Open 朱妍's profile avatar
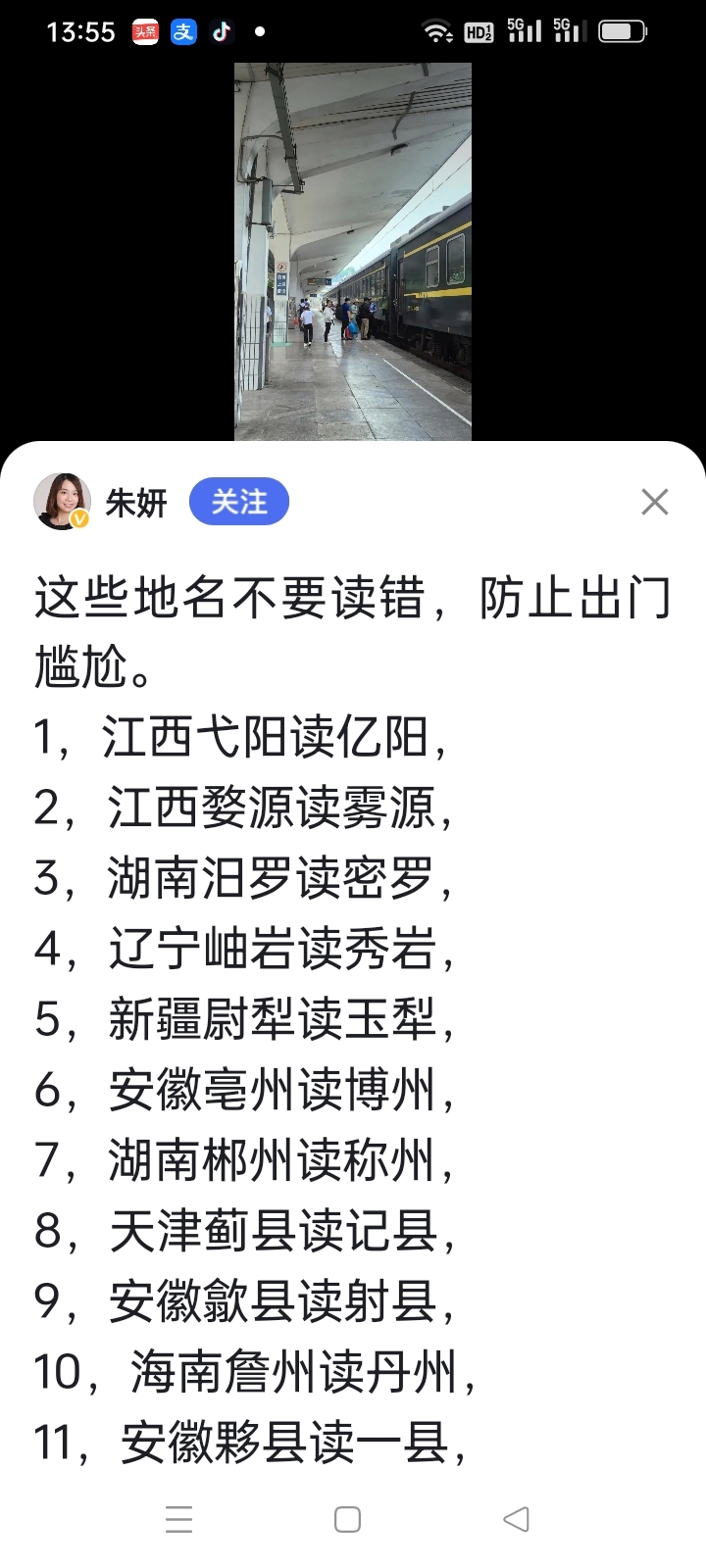This screenshot has width=706, height=1568. point(62,501)
